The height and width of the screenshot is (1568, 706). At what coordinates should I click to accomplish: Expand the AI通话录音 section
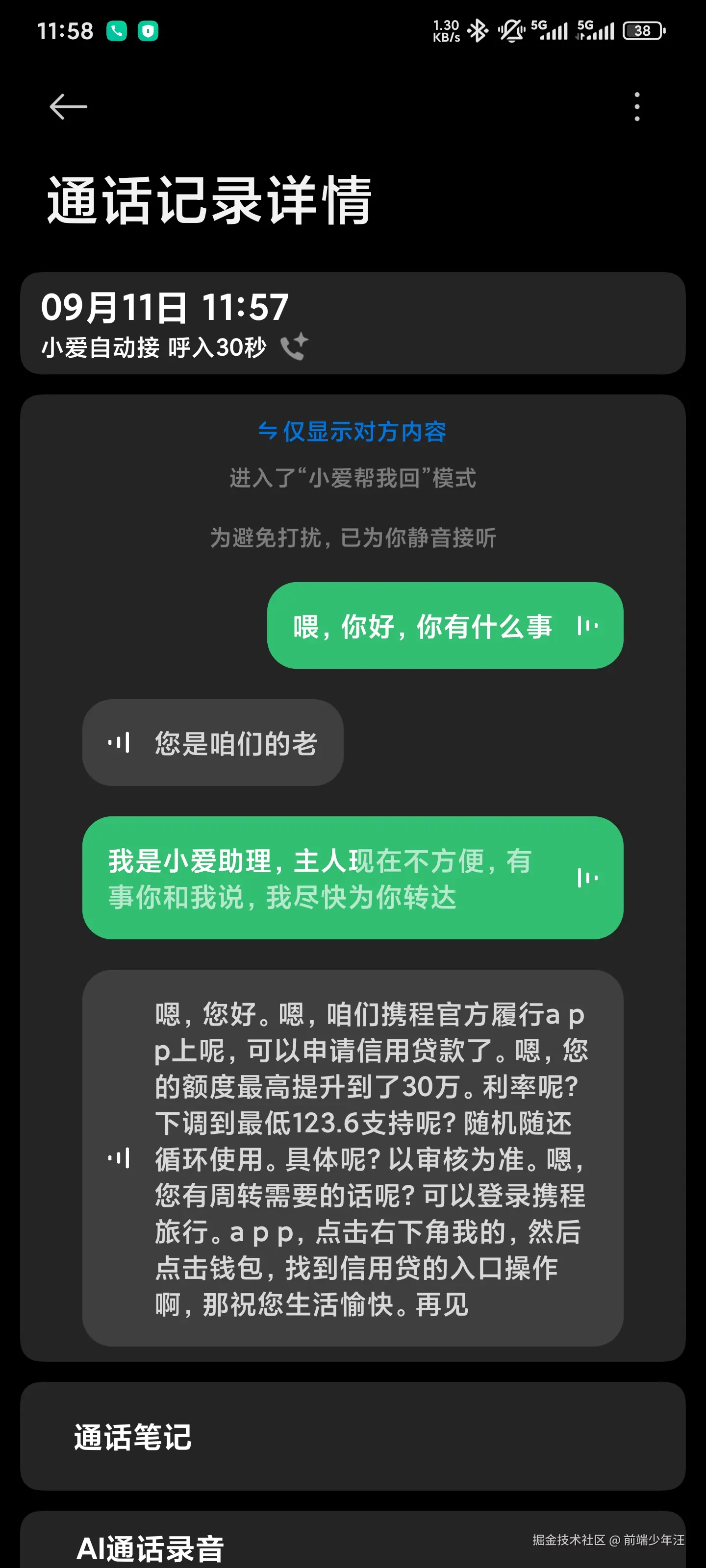pos(353,1543)
